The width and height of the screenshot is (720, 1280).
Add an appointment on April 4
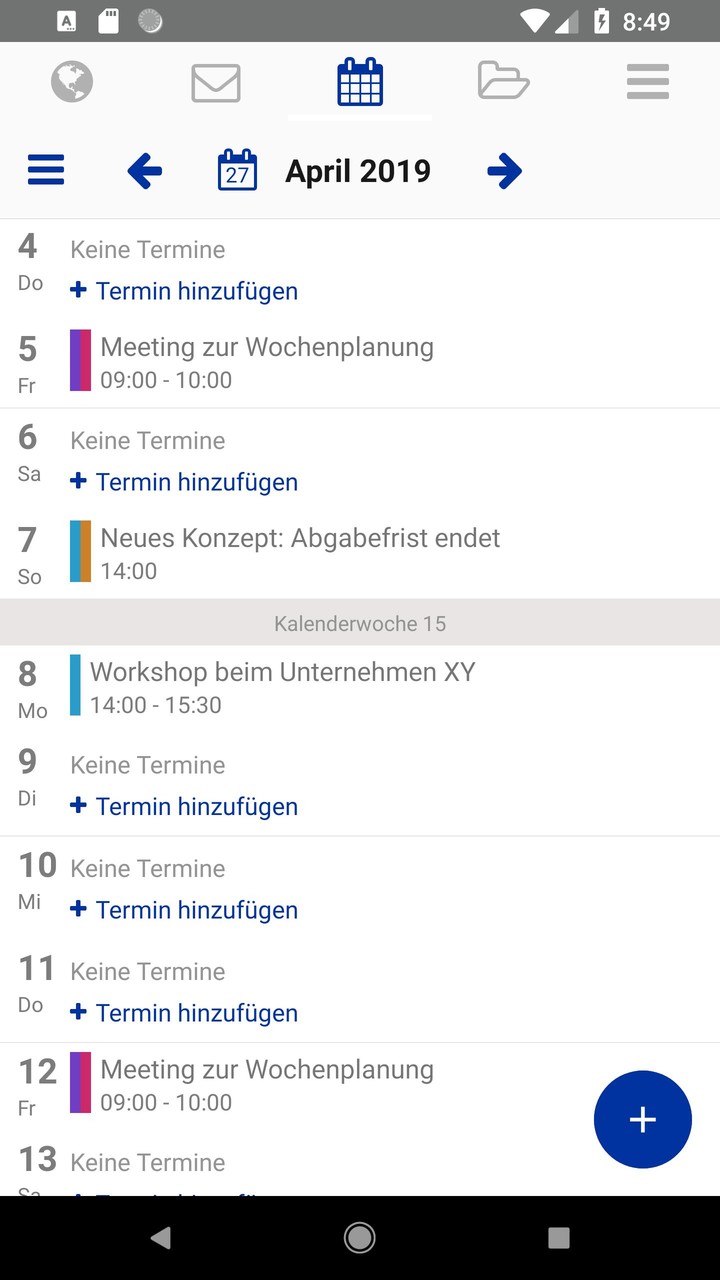coord(184,291)
